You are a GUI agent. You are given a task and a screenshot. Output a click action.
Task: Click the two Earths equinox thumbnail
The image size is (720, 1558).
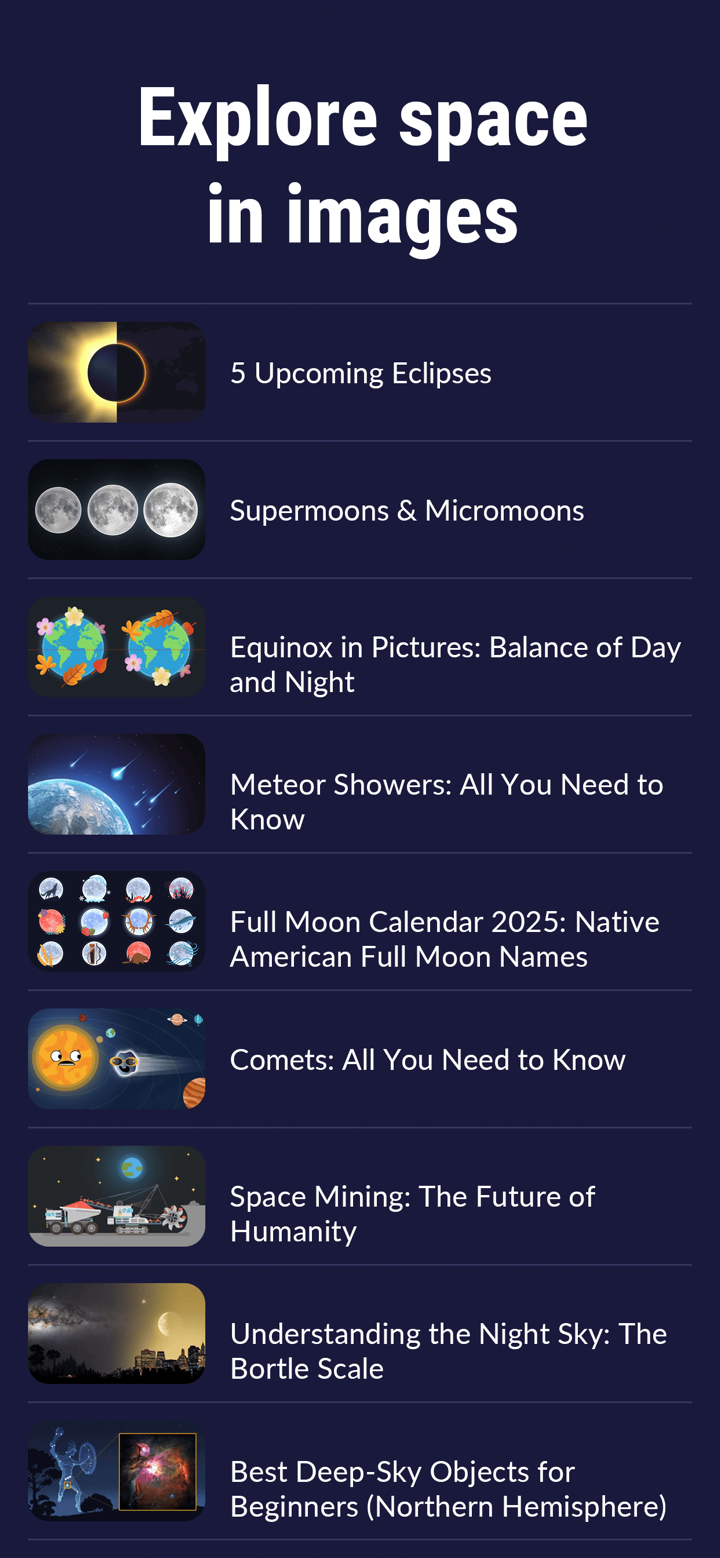[x=117, y=646]
